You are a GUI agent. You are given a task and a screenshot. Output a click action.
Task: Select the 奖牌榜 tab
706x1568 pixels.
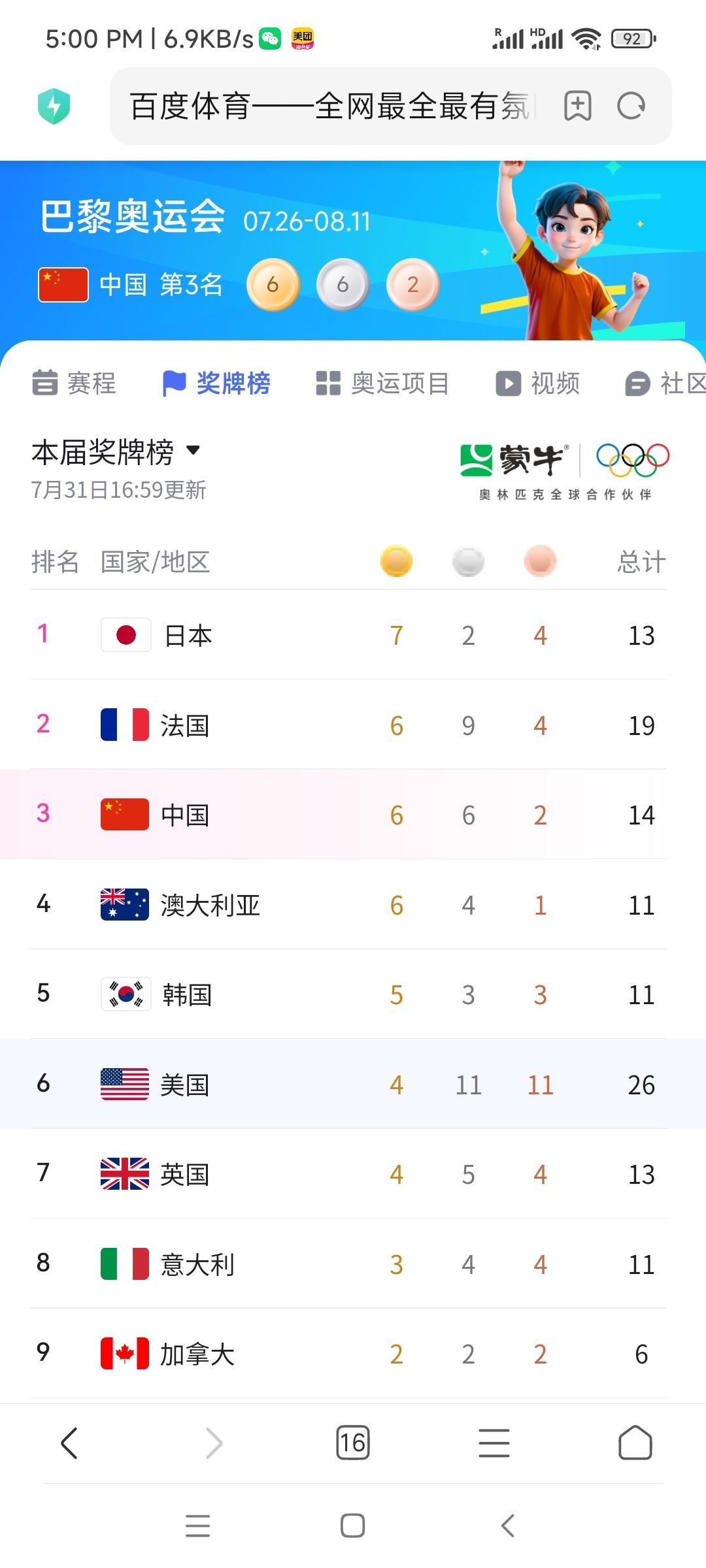click(216, 383)
